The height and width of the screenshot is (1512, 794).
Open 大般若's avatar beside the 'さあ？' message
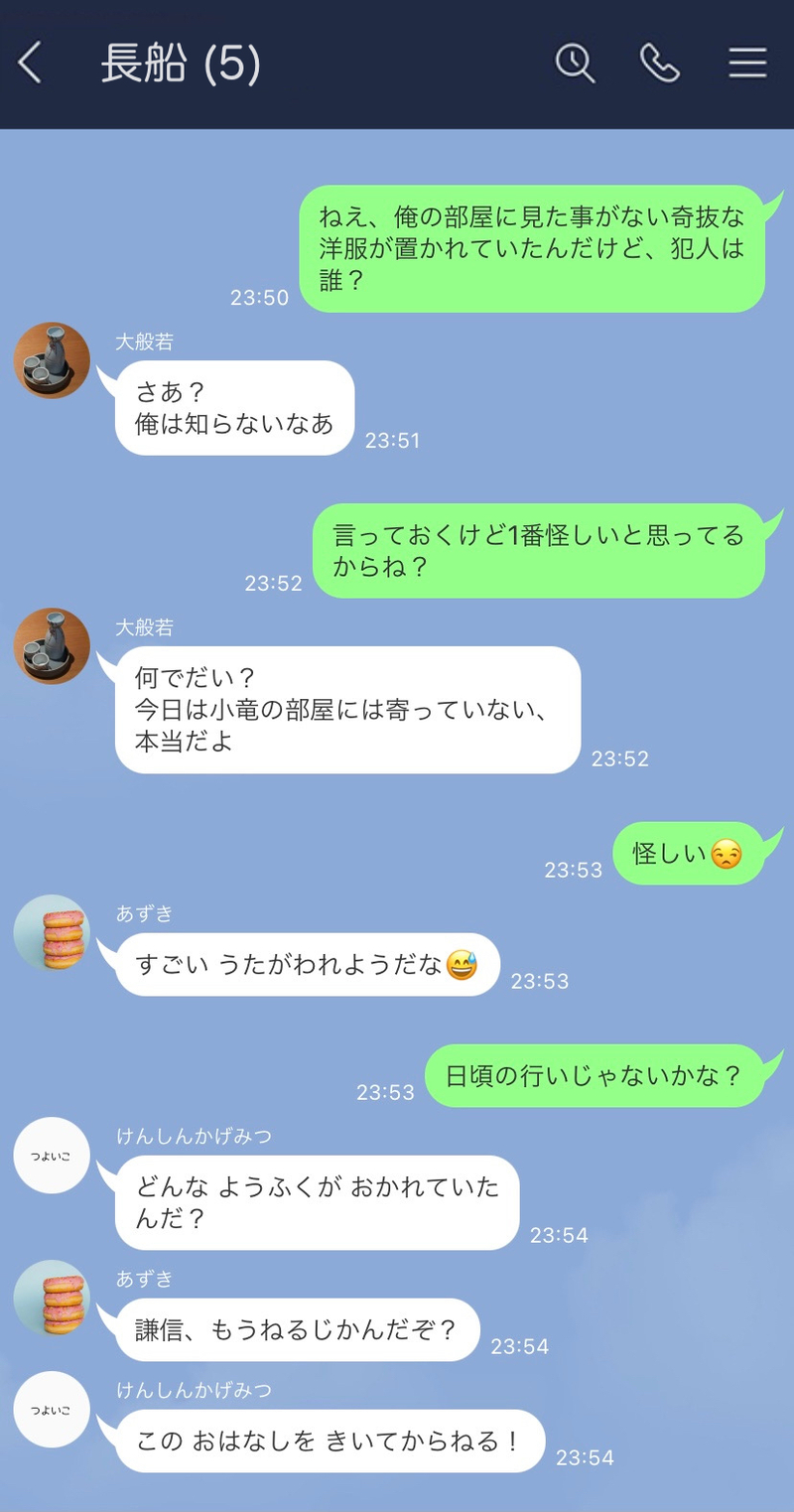(x=52, y=360)
